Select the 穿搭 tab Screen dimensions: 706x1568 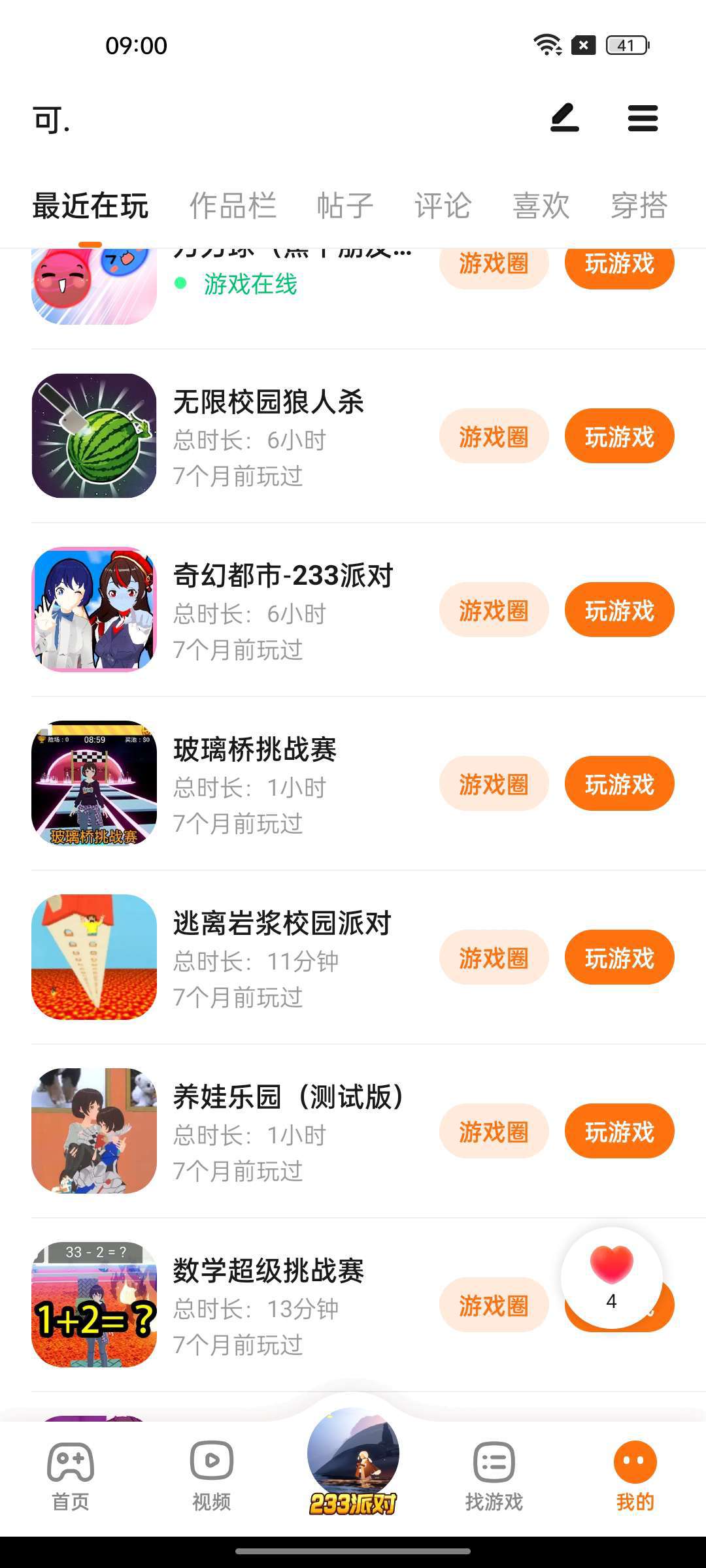(x=639, y=206)
